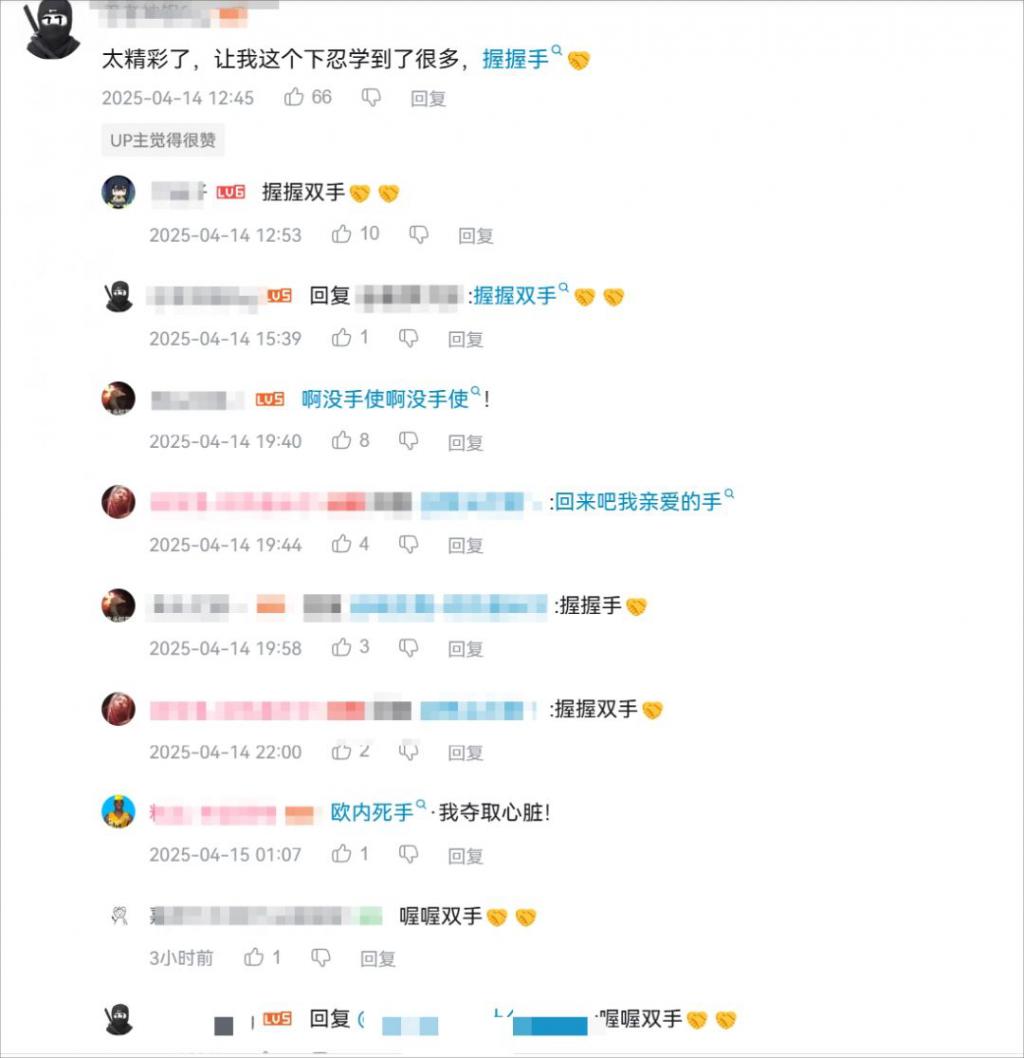Screen dimensions: 1024x1058
Task: Reply to the comment posted at 19:44
Action: pos(466,545)
